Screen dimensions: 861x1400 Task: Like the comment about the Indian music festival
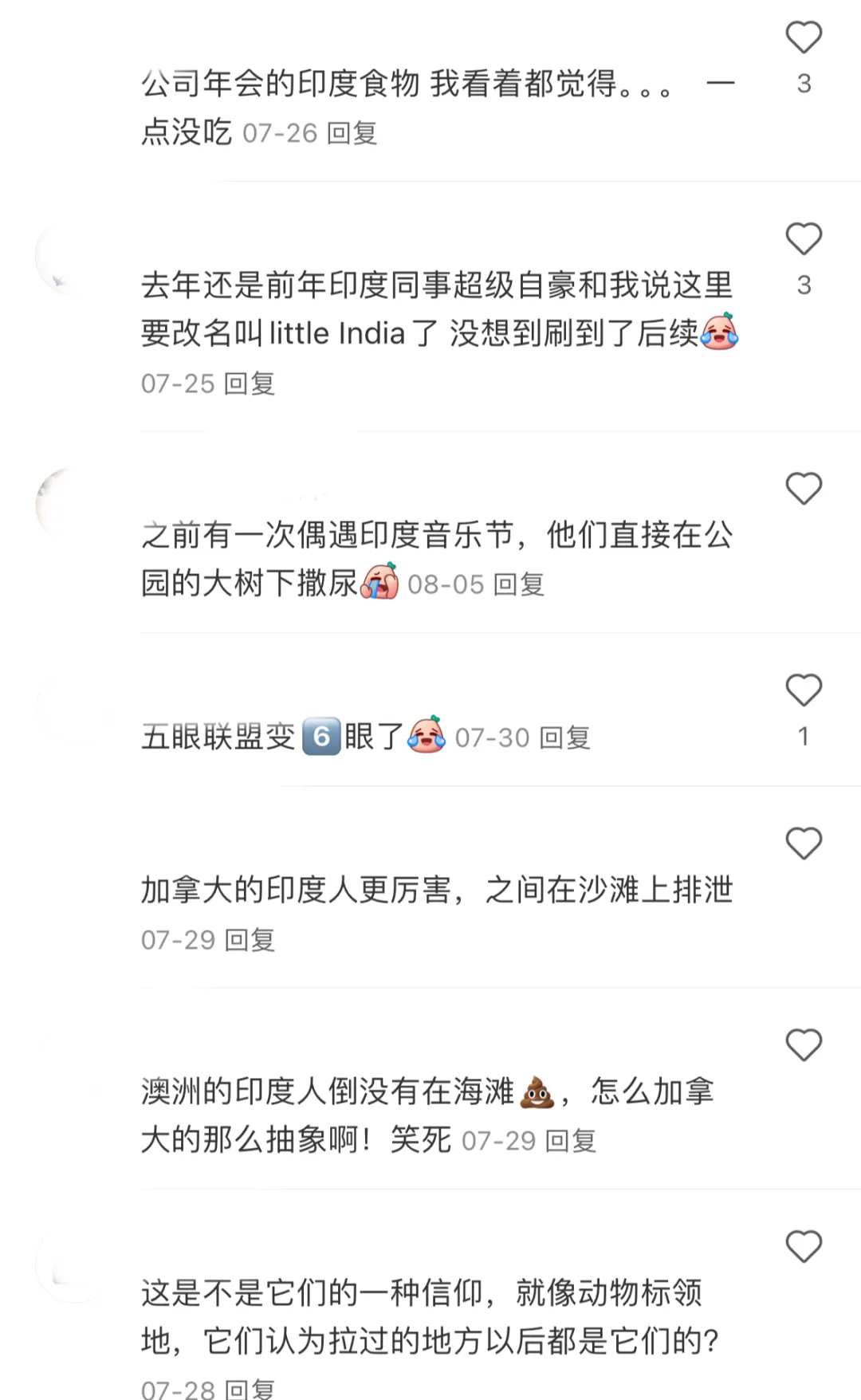coord(804,489)
